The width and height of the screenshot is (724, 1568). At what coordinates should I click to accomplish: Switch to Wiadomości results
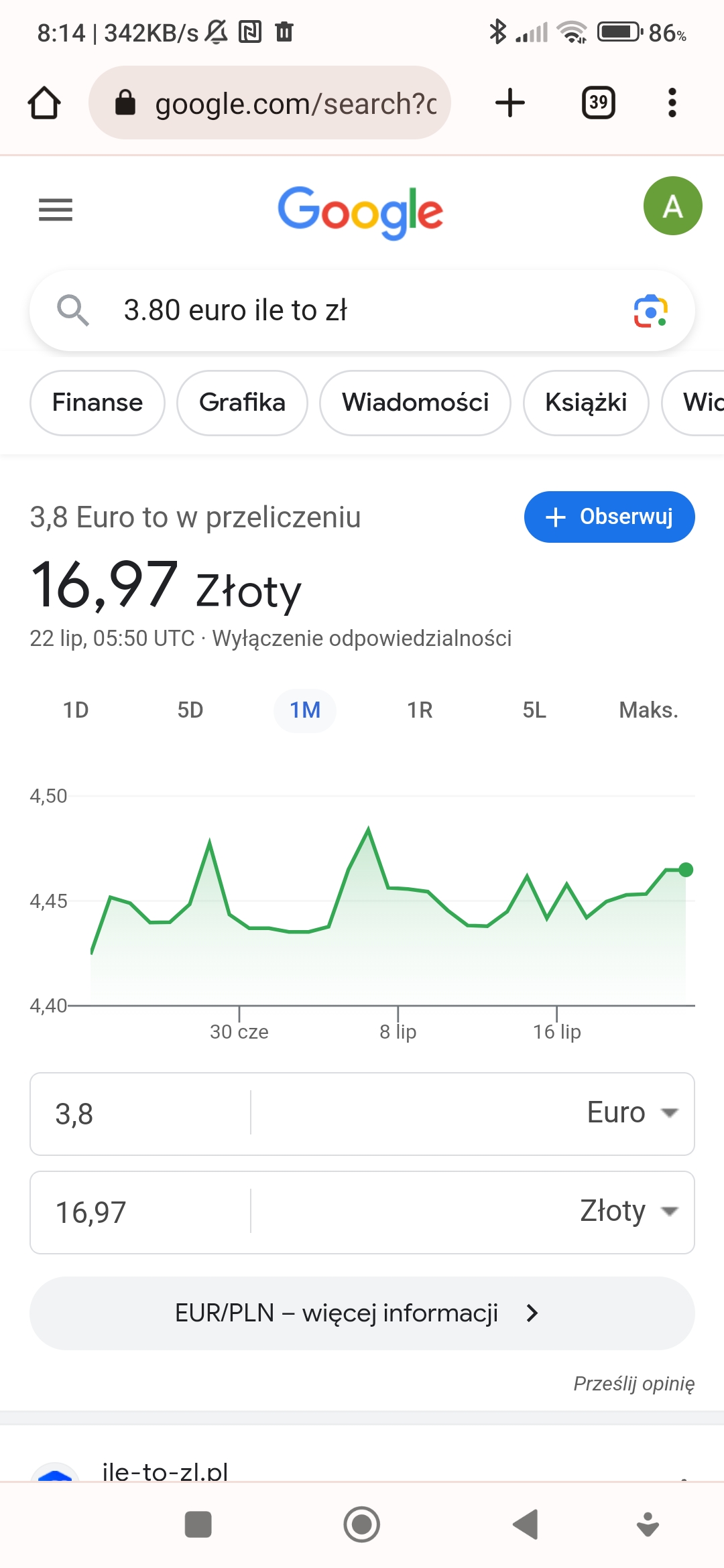(x=415, y=403)
